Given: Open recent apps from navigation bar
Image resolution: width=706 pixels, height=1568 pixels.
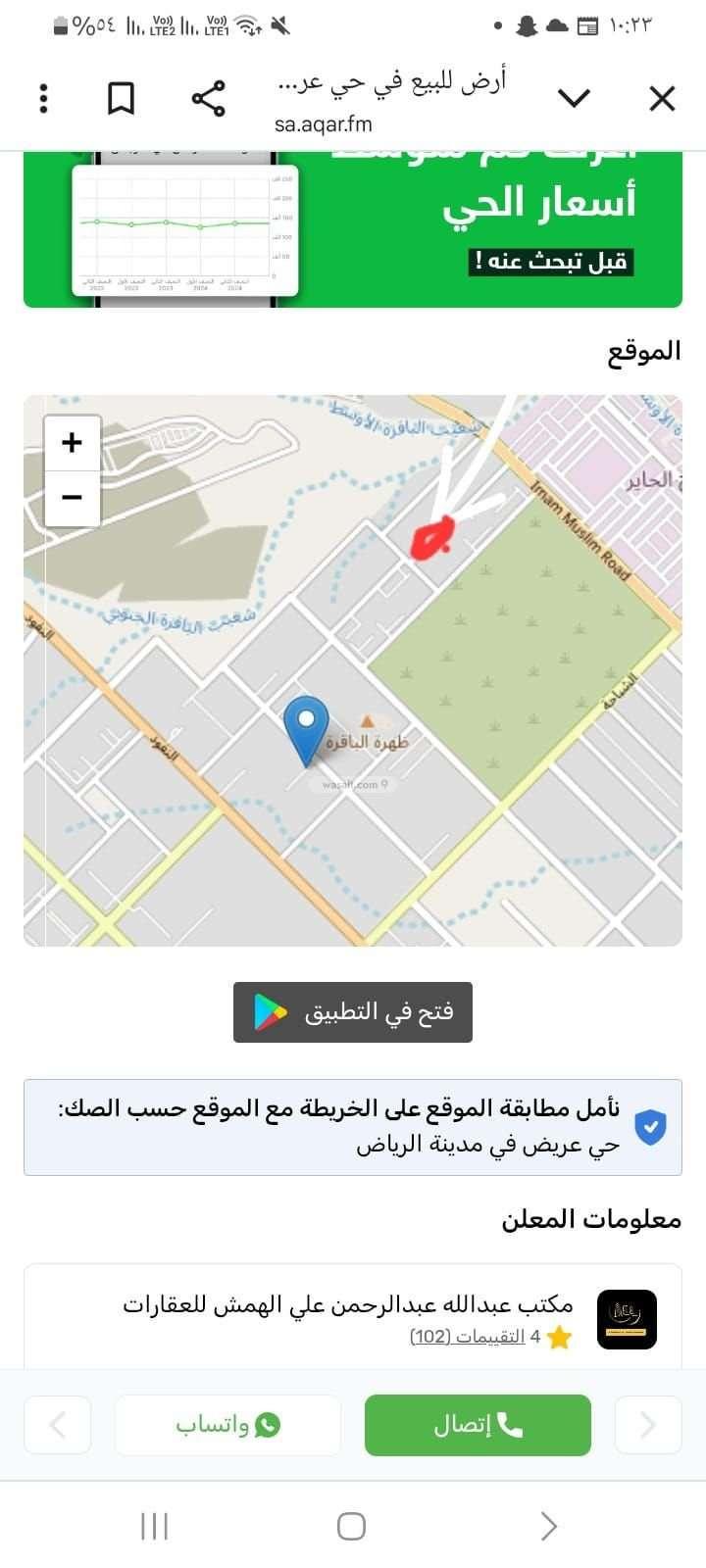Looking at the screenshot, I should tap(155, 1526).
